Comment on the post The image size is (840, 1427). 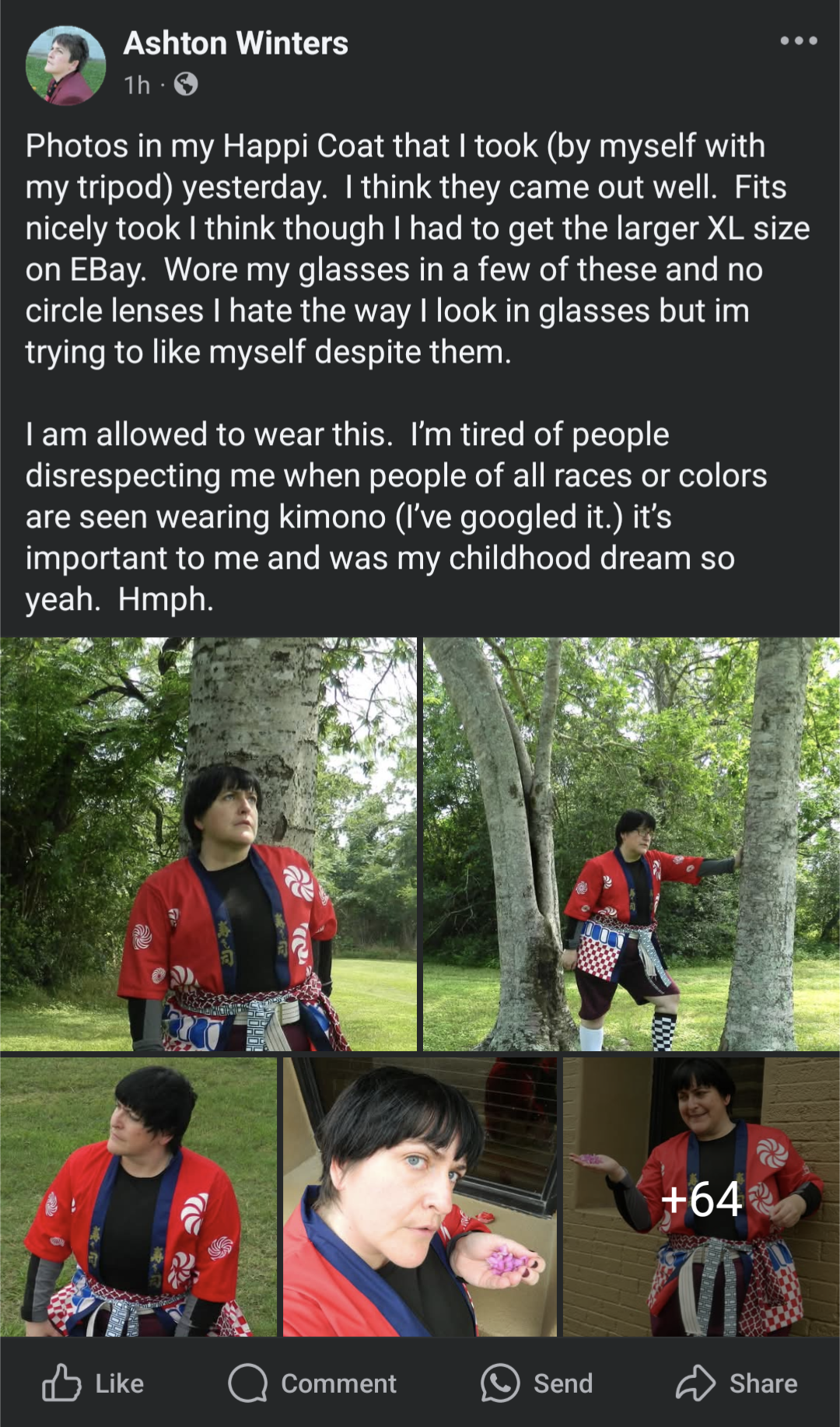[x=313, y=1383]
